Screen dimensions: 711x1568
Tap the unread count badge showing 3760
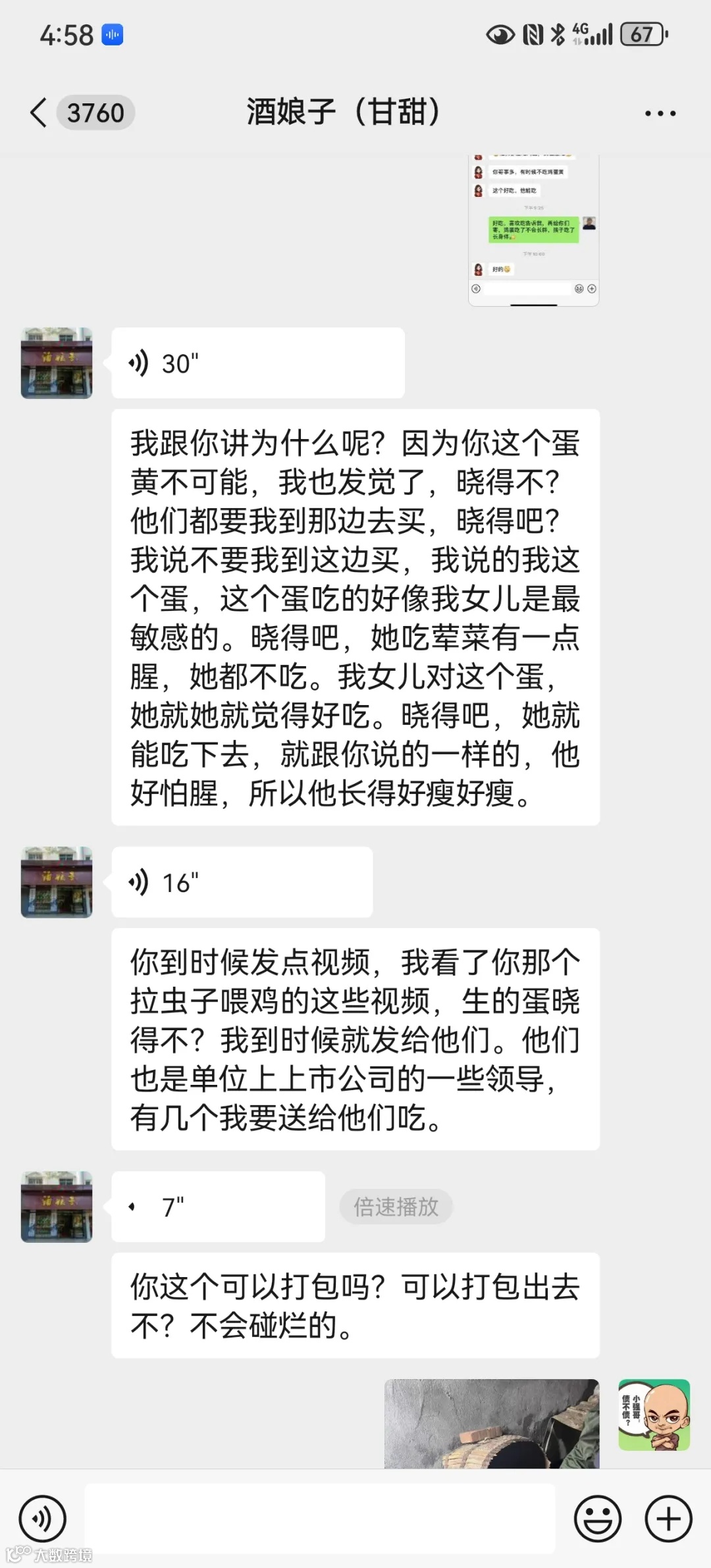click(x=96, y=112)
